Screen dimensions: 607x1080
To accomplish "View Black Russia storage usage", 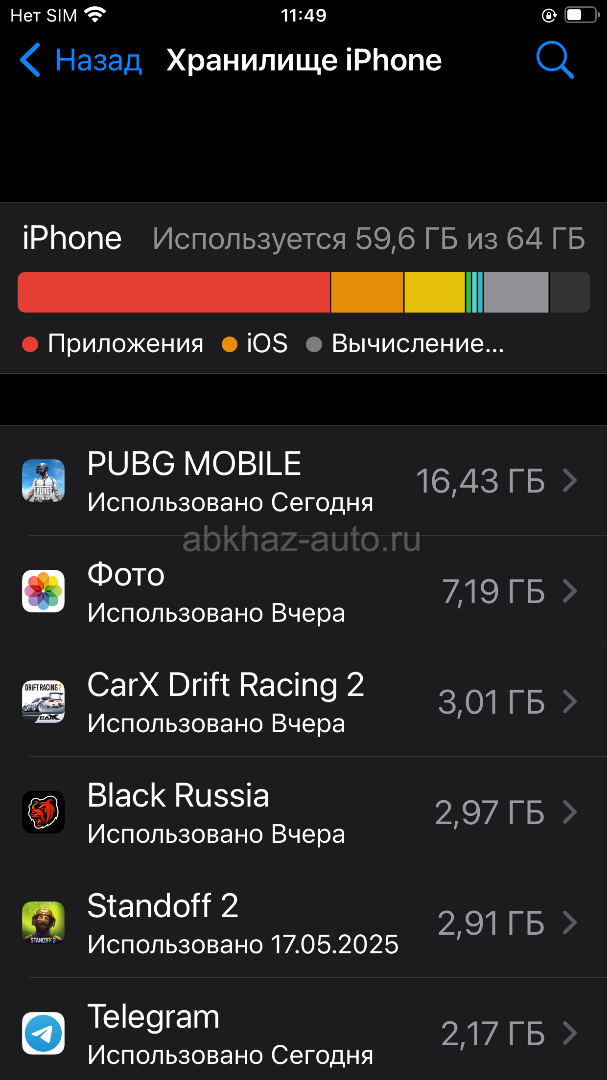I will pyautogui.click(x=303, y=812).
